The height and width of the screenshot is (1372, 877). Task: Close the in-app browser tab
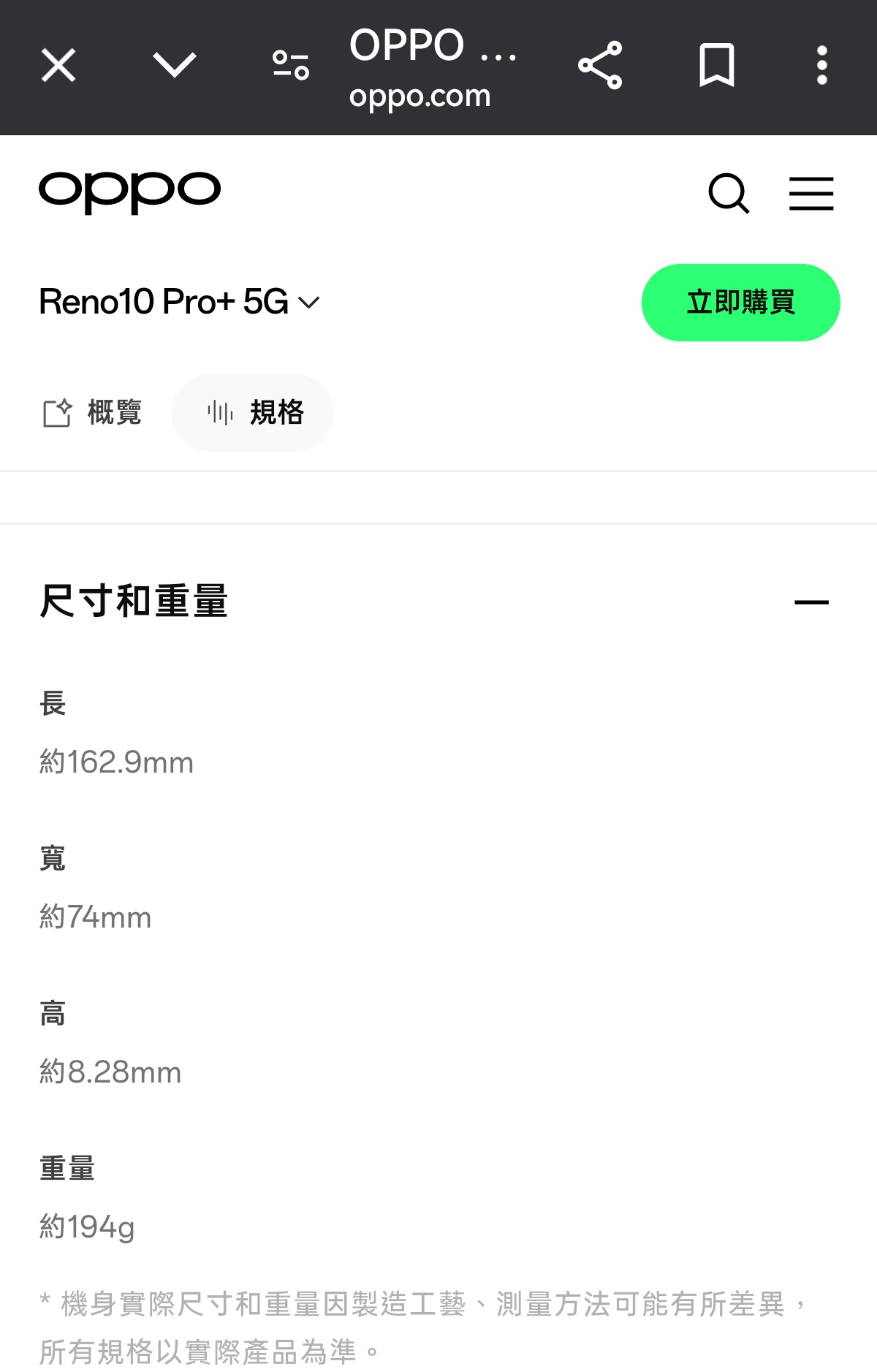pyautogui.click(x=58, y=66)
